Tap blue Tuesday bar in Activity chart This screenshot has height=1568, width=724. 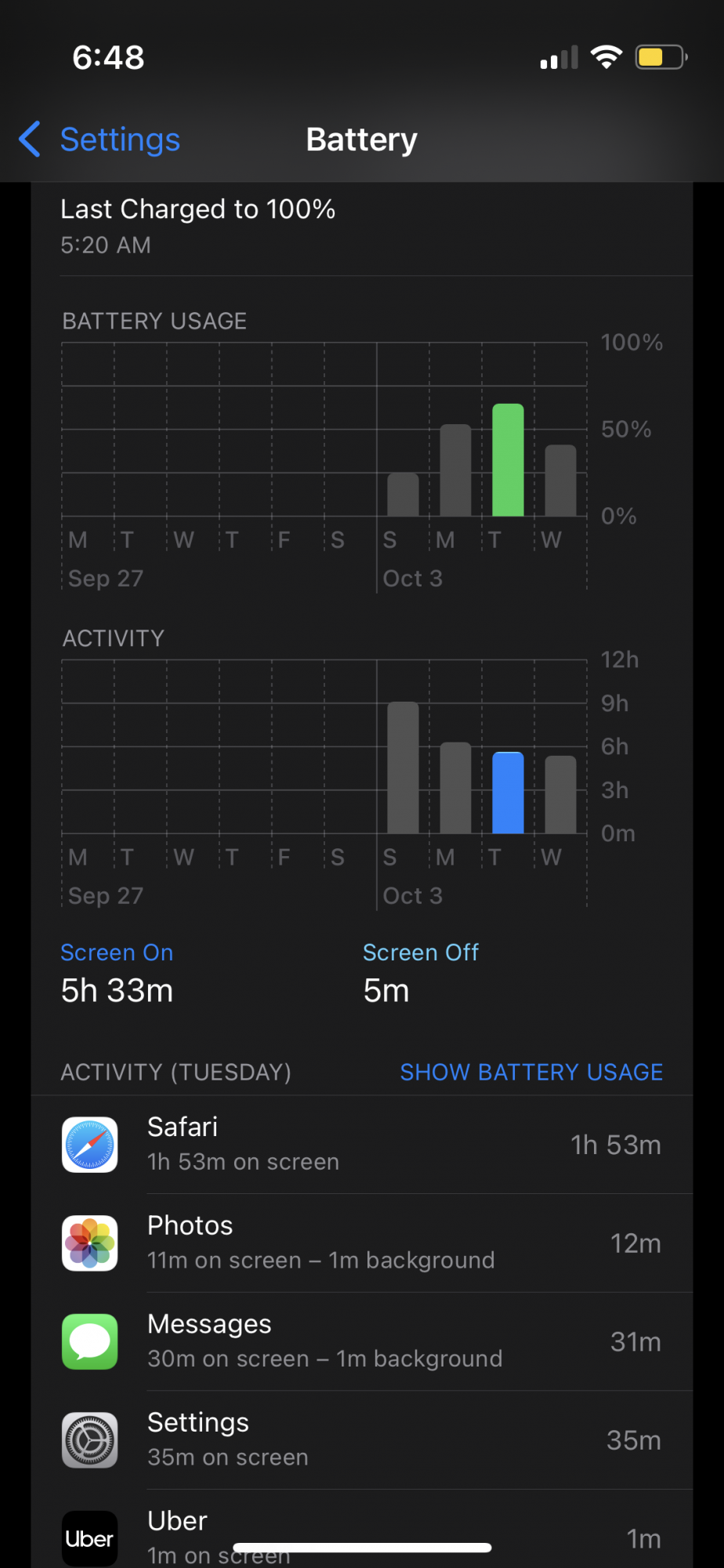[x=508, y=793]
